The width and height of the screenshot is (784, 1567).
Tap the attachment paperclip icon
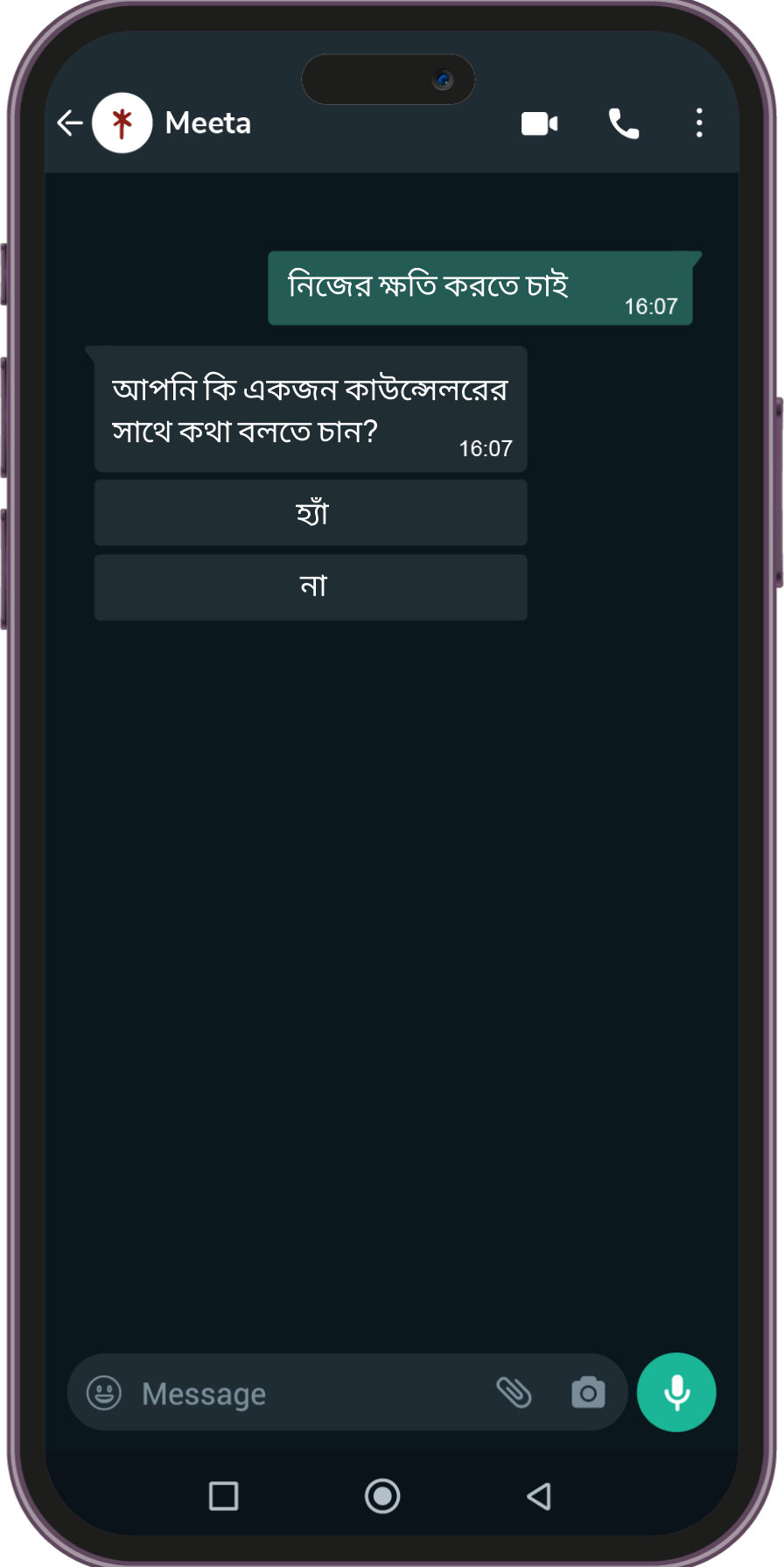point(514,1392)
